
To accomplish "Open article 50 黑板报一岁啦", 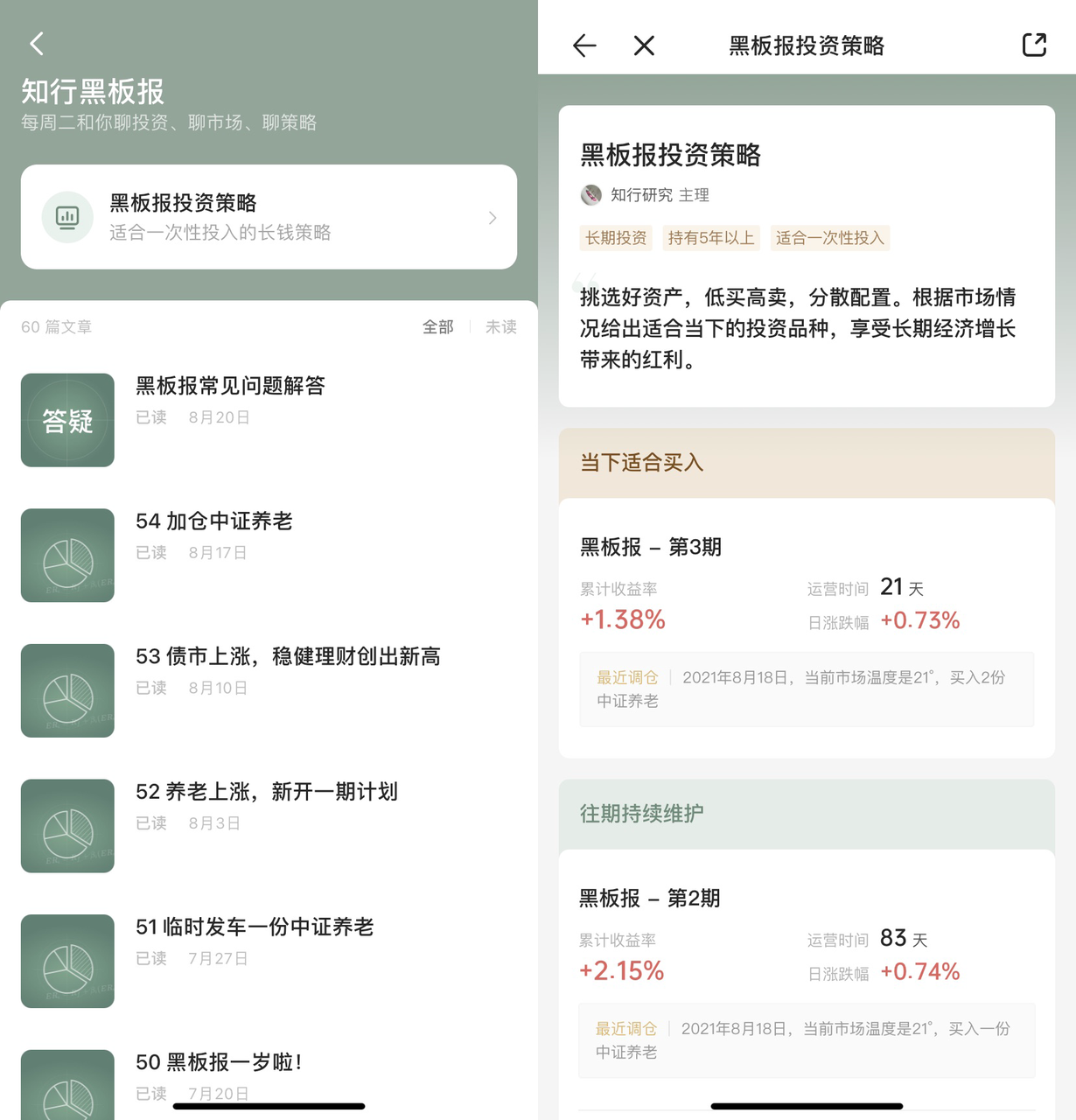I will [x=219, y=1062].
